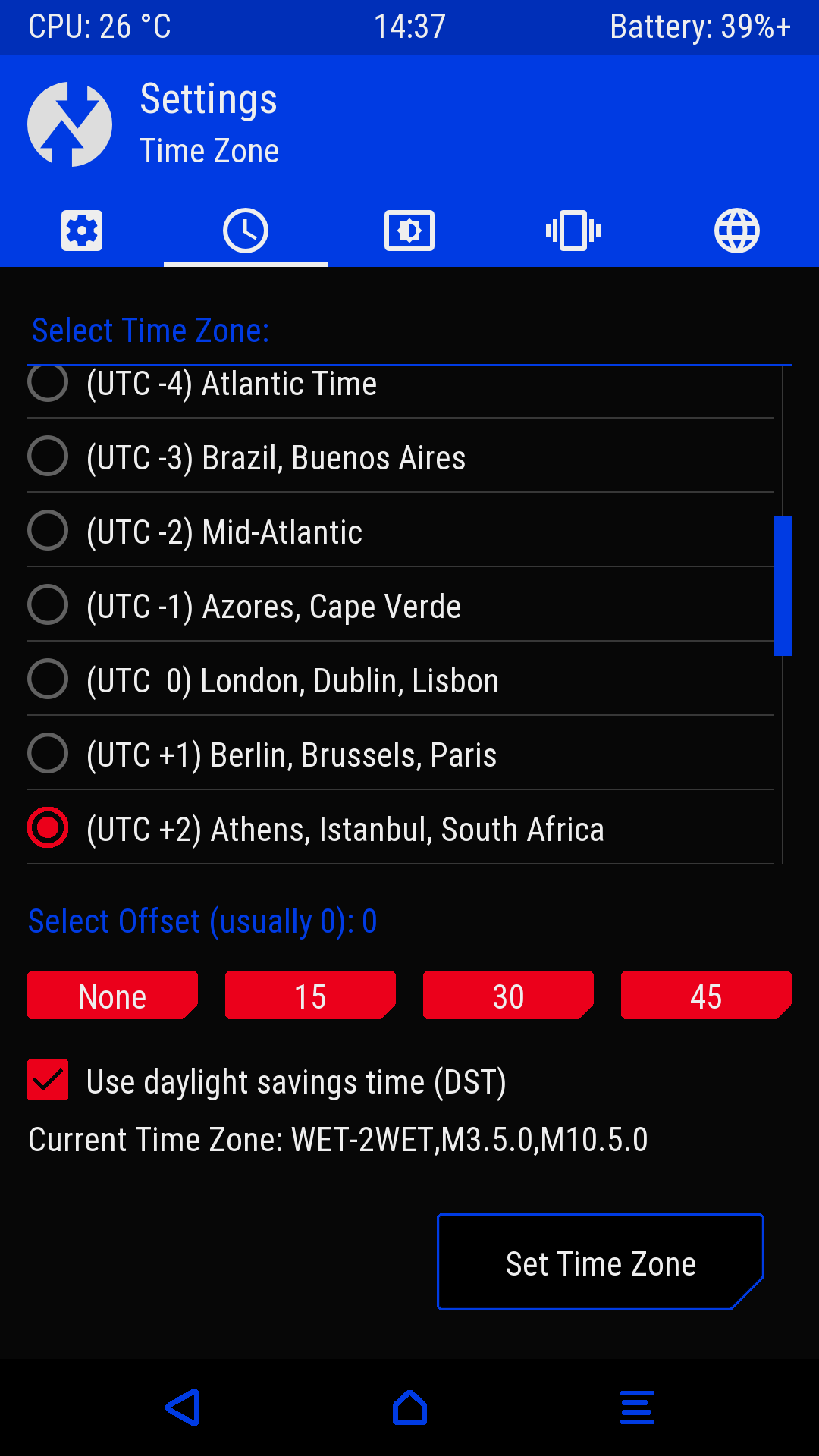Disable daylight savings time (DST)

49,1081
